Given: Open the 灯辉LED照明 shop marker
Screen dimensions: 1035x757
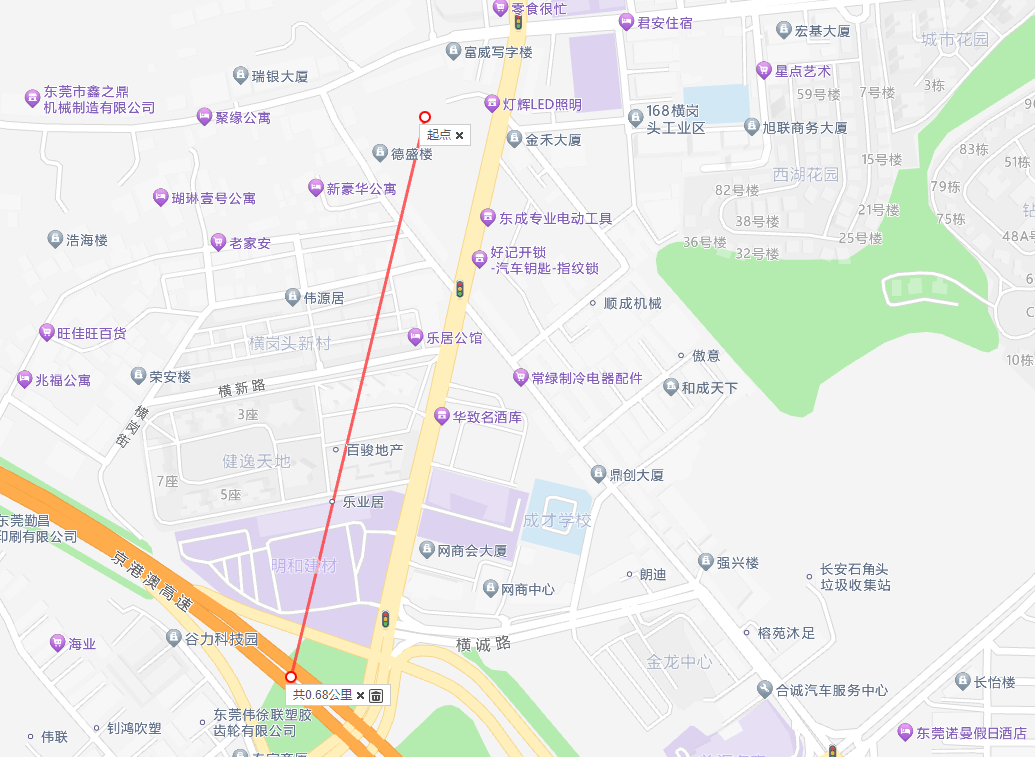Looking at the screenshot, I should click(492, 103).
